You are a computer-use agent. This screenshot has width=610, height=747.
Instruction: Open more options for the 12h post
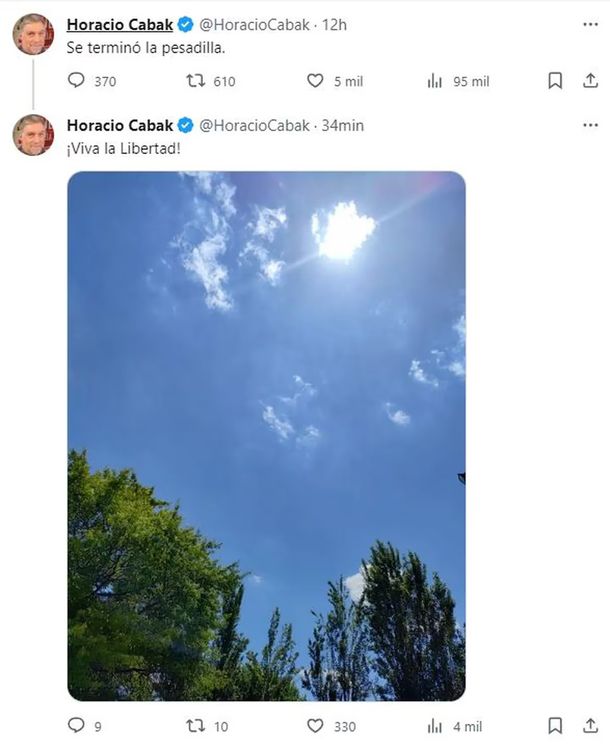coord(590,24)
